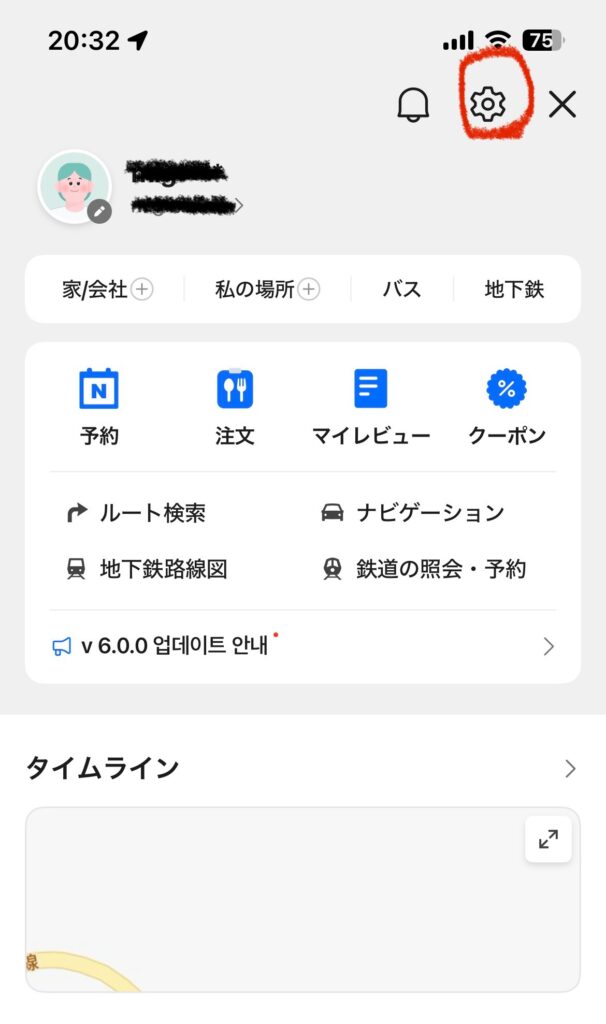606x1024 pixels.
Task: Open the 地下鉄 shortcut
Action: pos(514,290)
